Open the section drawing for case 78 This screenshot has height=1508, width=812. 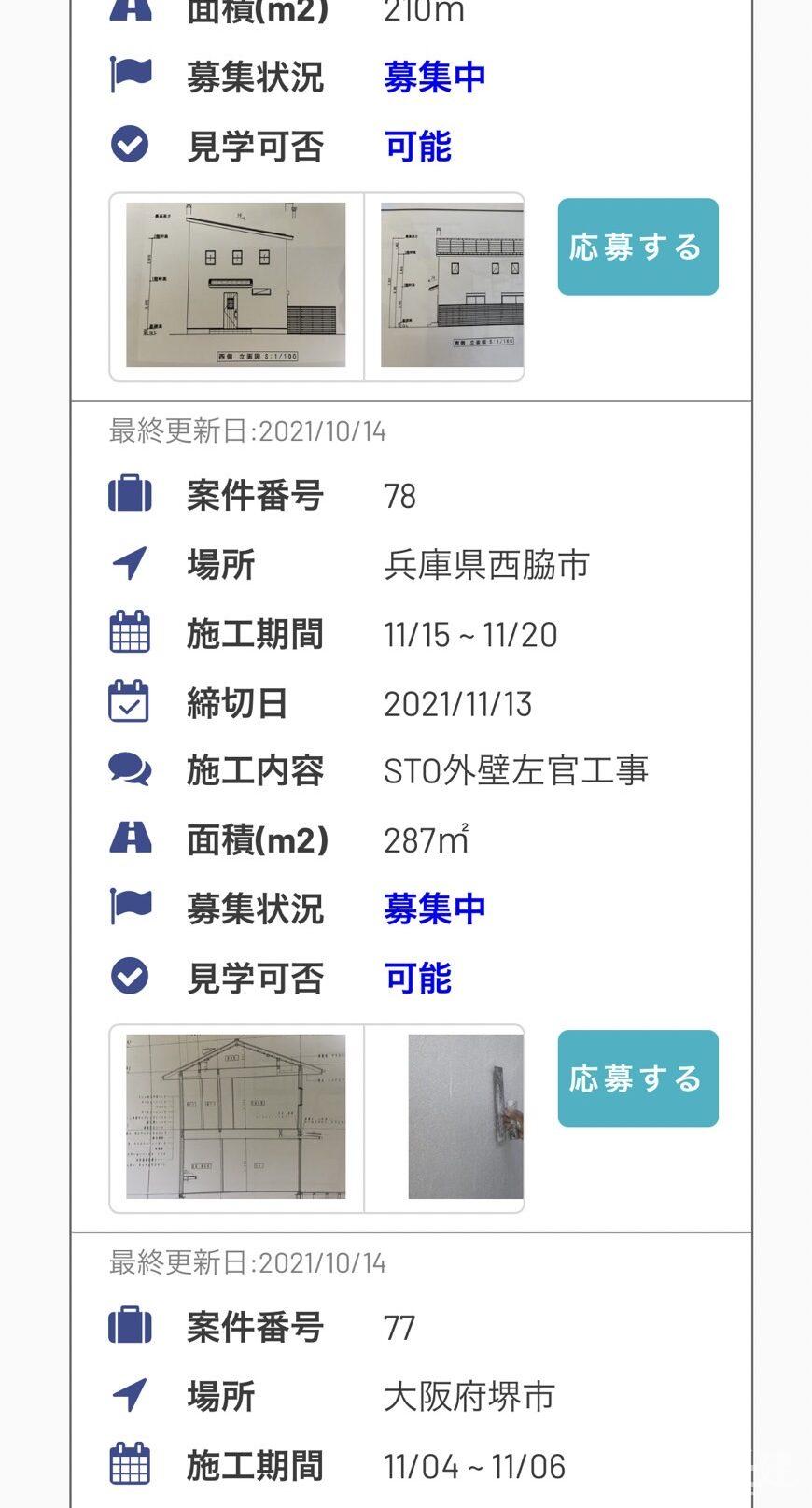coord(236,1117)
